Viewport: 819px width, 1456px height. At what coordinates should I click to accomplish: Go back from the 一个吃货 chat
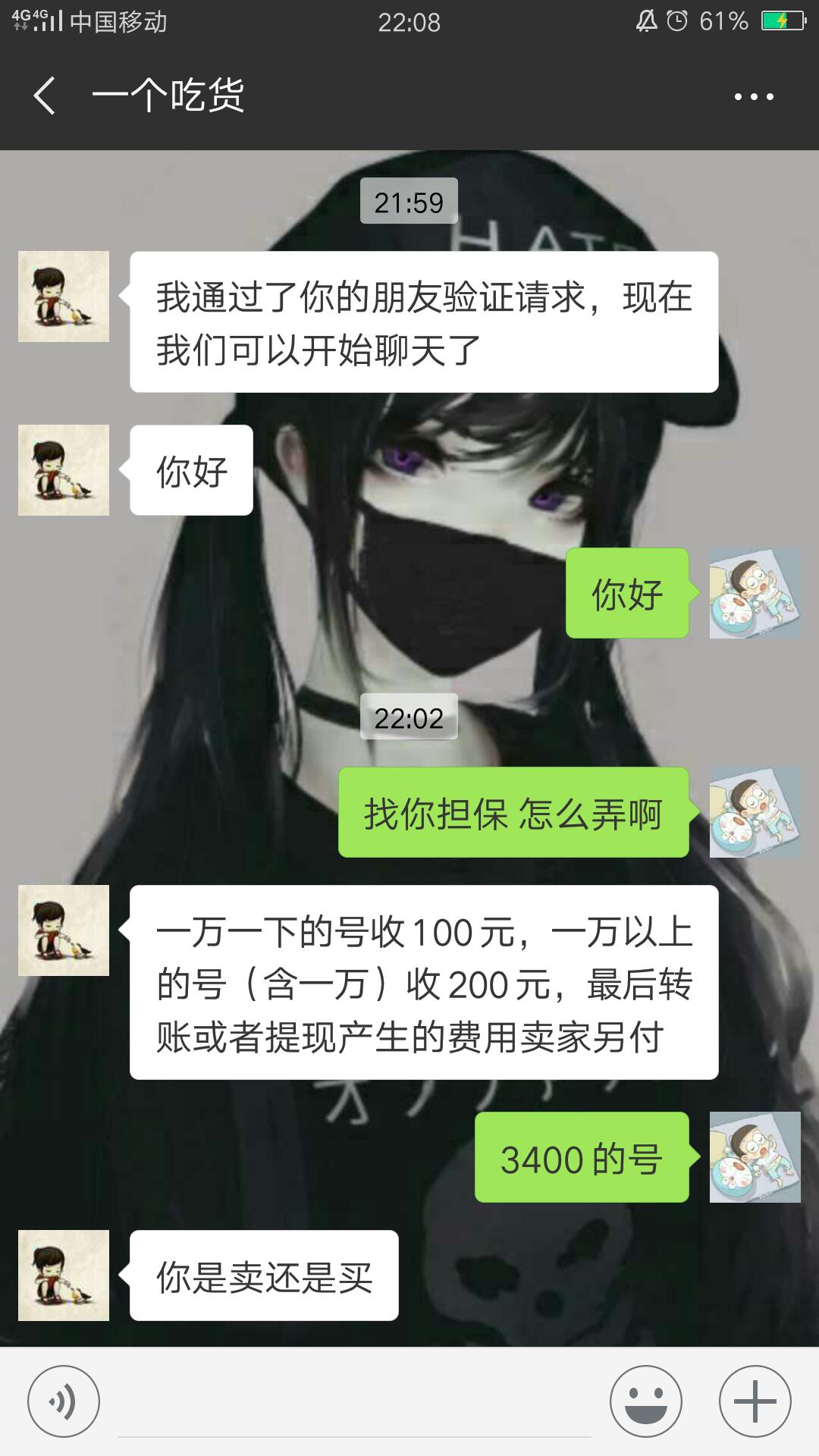tap(45, 96)
